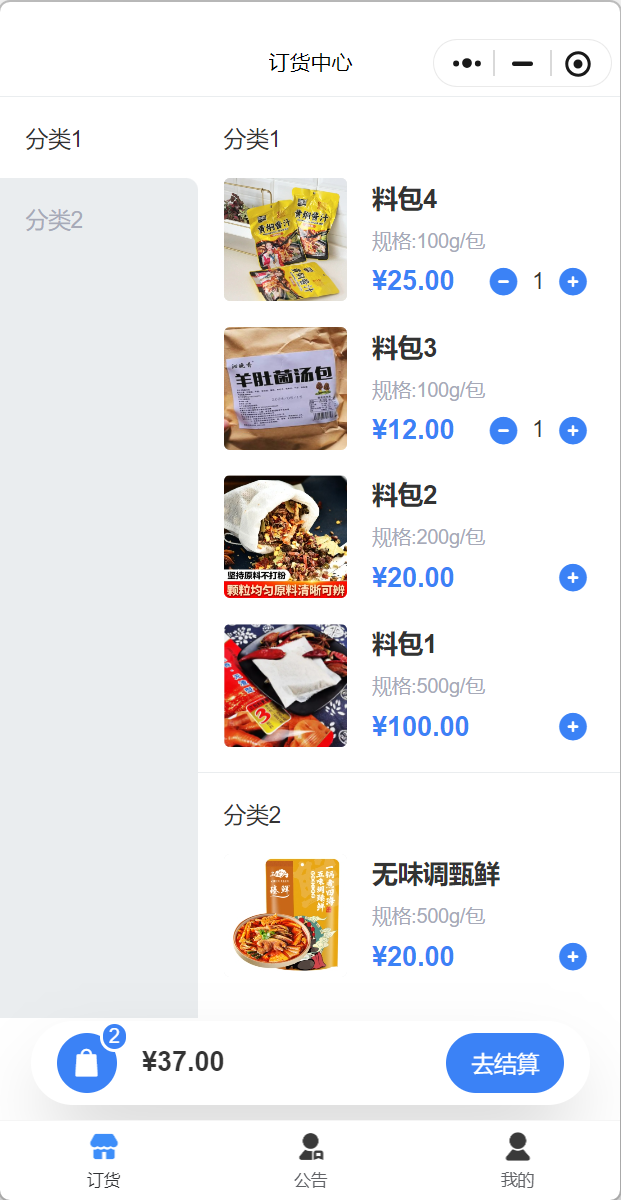Decrease quantity of 料包4
The image size is (621, 1200).
503,282
